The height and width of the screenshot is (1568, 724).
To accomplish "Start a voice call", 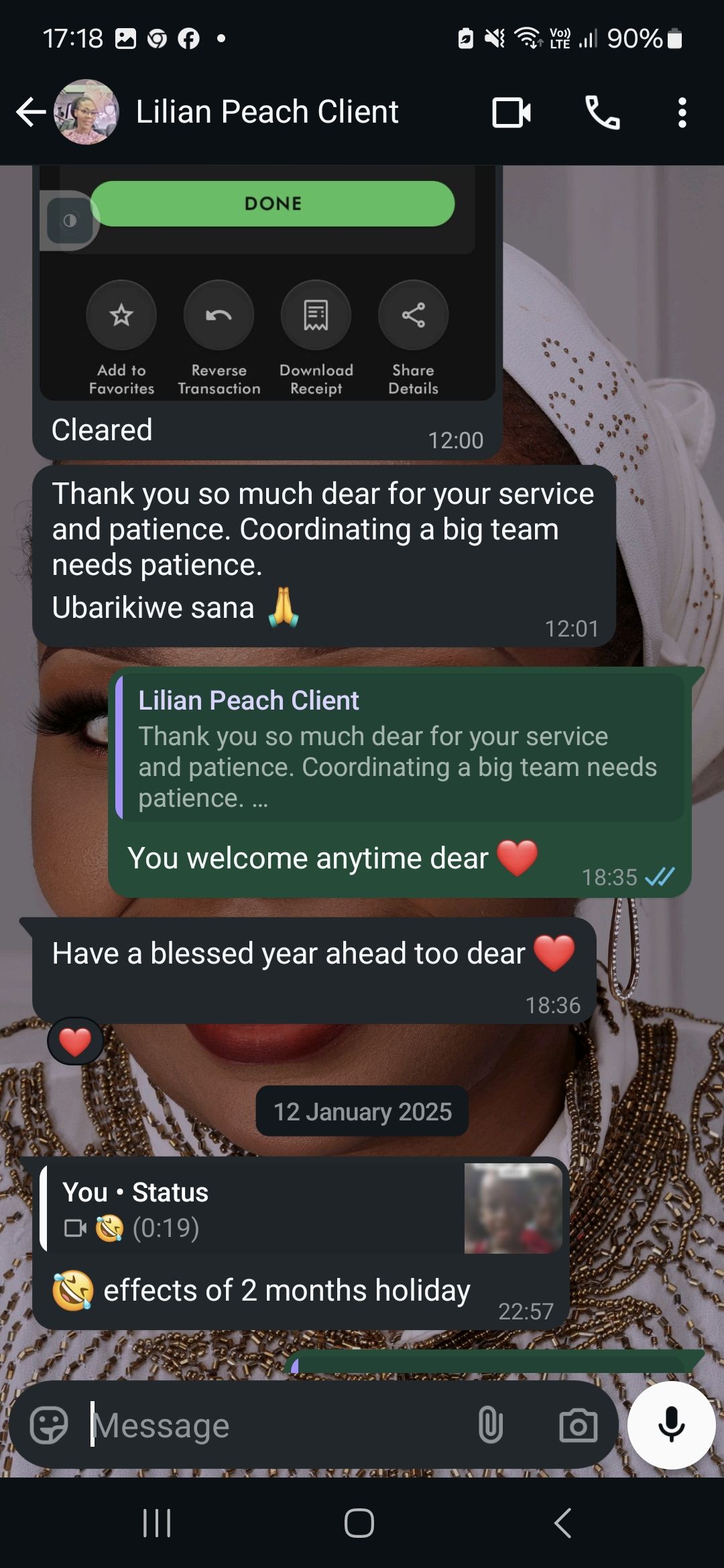I will coord(601,113).
